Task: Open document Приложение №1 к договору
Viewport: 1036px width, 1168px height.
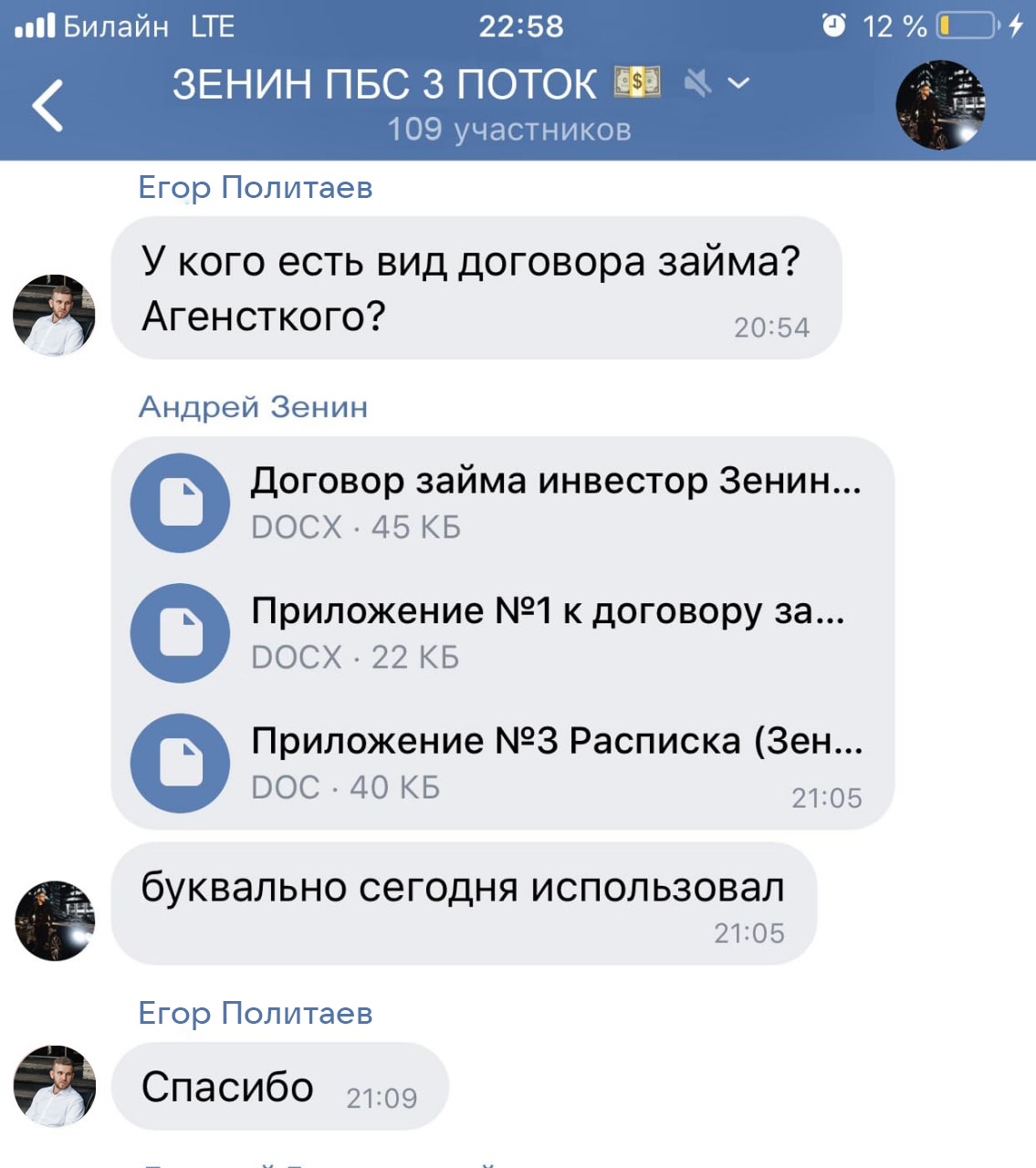Action: click(x=180, y=632)
